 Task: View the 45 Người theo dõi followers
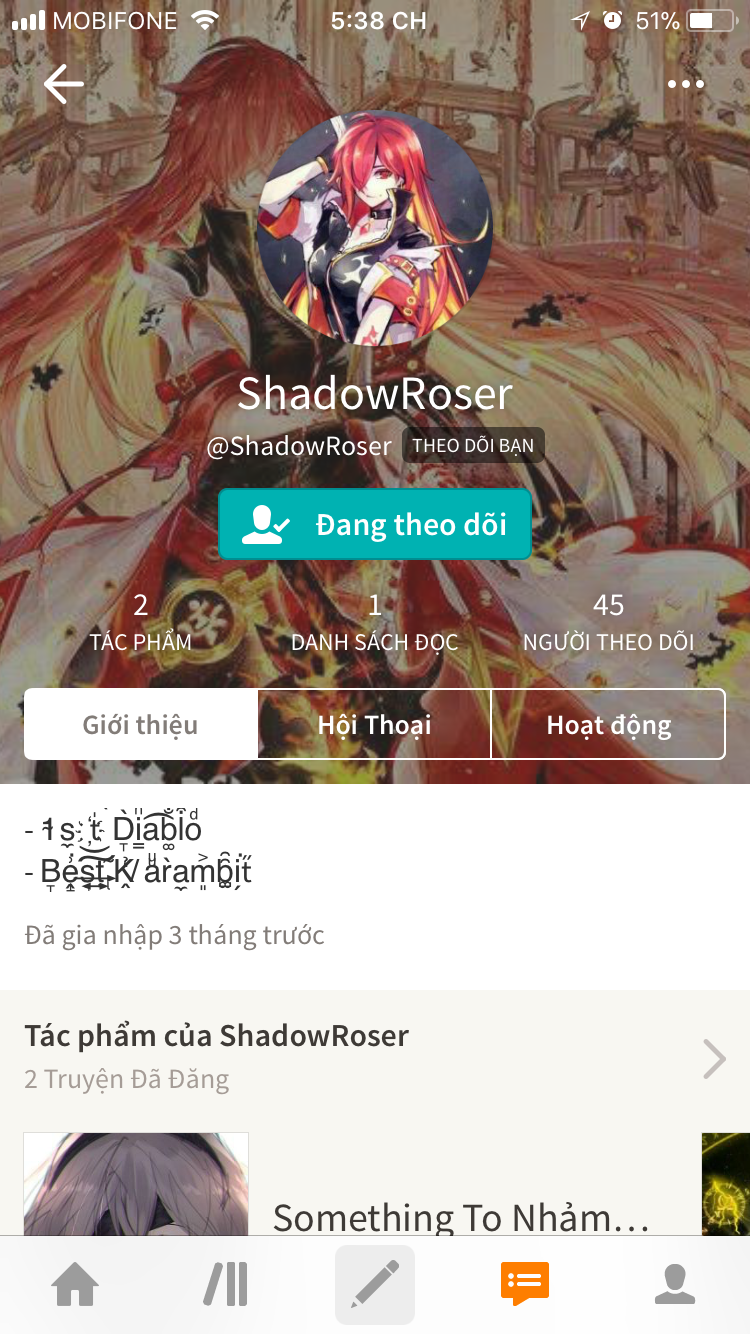pos(608,622)
